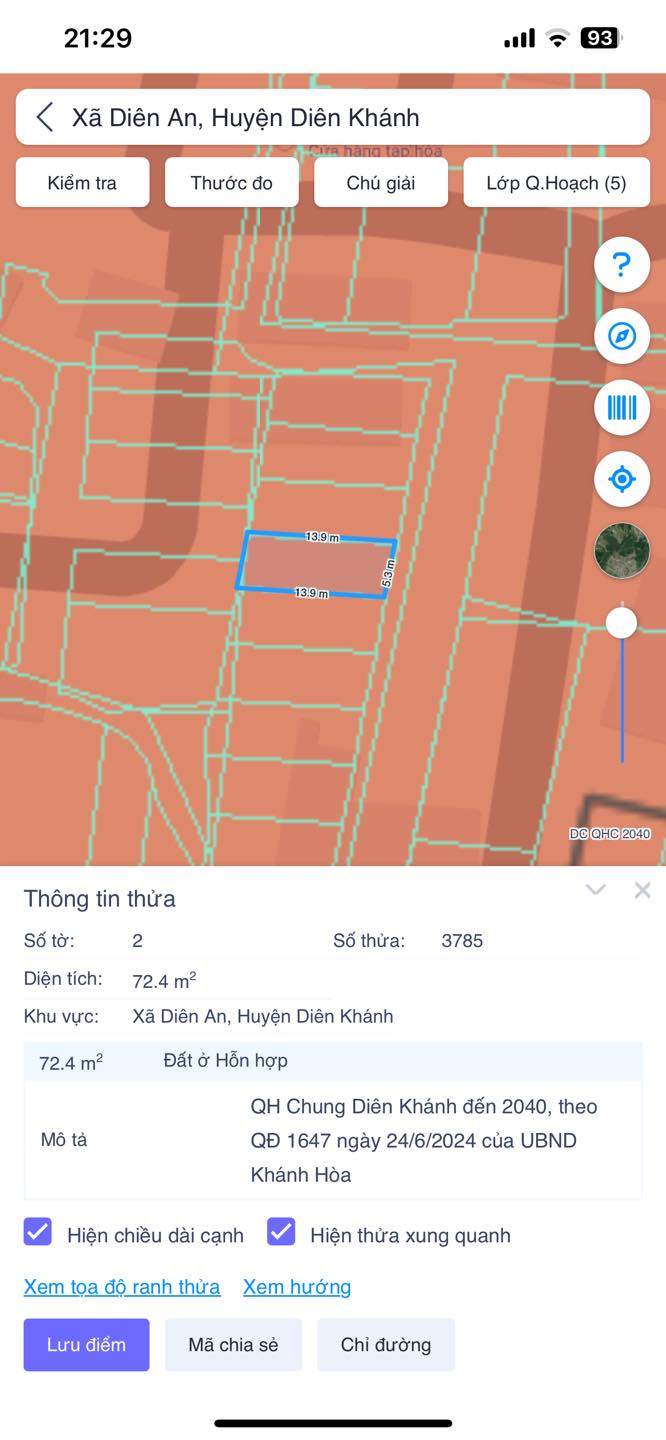Tap the compass button

click(622, 336)
